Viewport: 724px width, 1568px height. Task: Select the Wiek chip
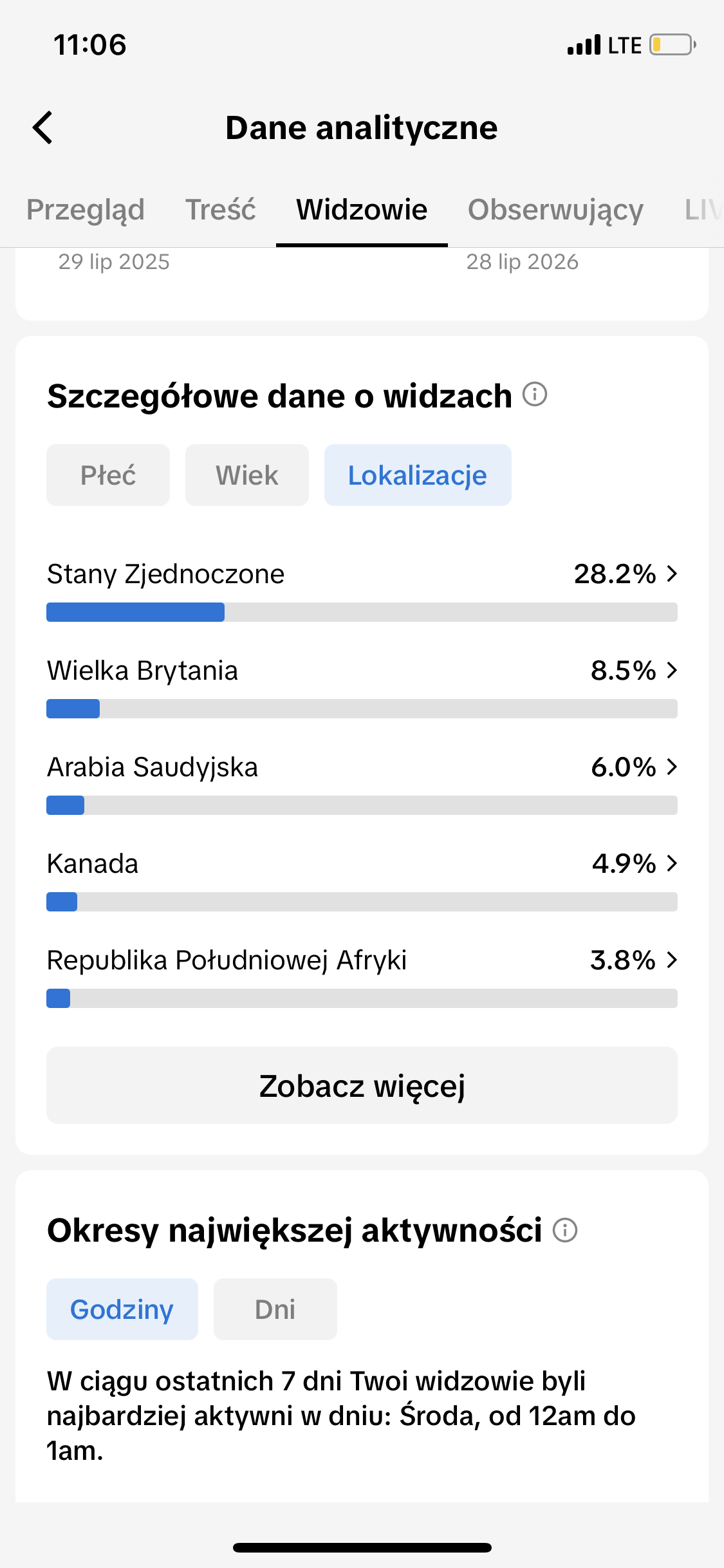[x=247, y=475]
